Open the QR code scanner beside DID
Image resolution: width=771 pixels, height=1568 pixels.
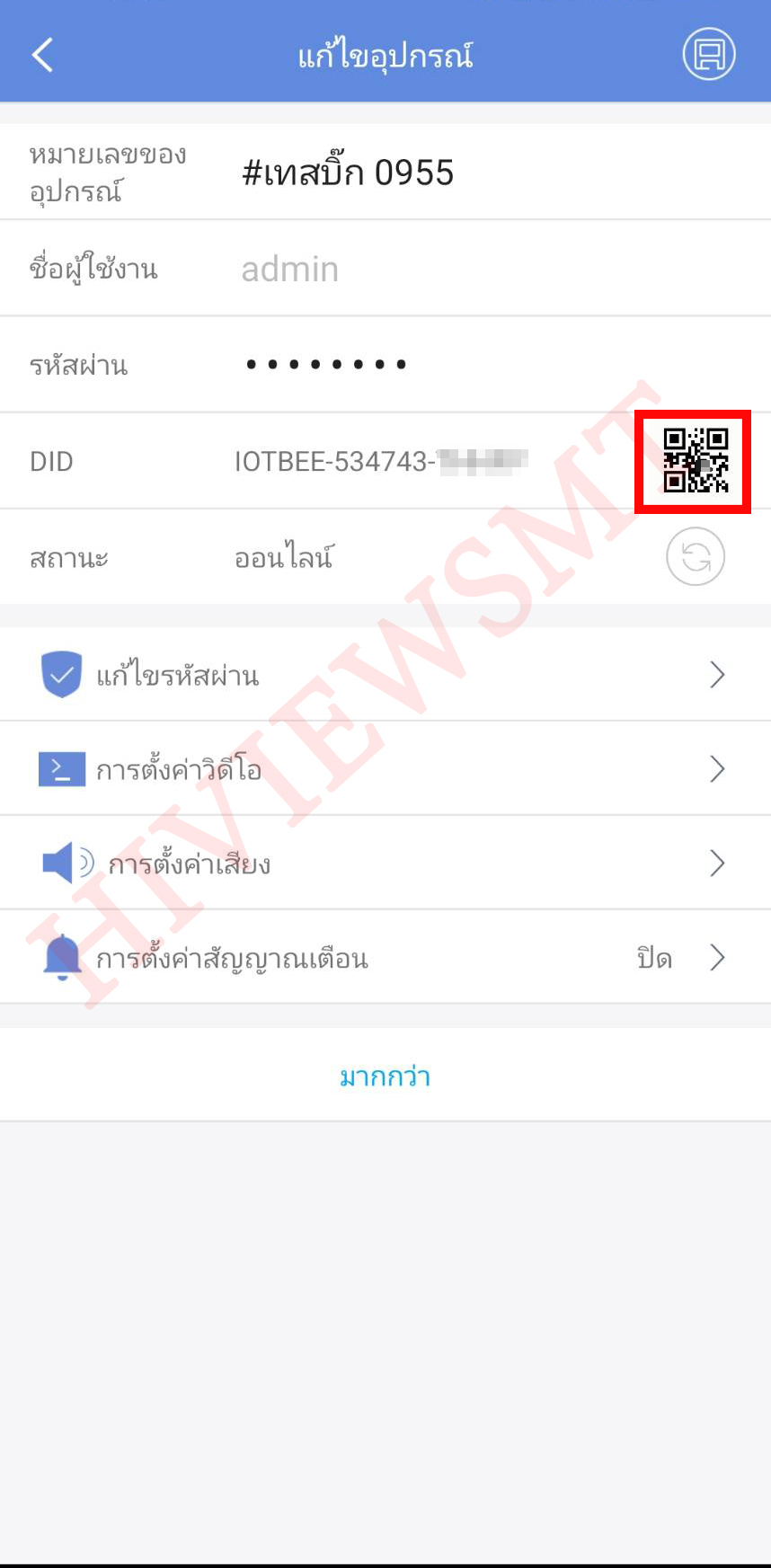coord(694,461)
